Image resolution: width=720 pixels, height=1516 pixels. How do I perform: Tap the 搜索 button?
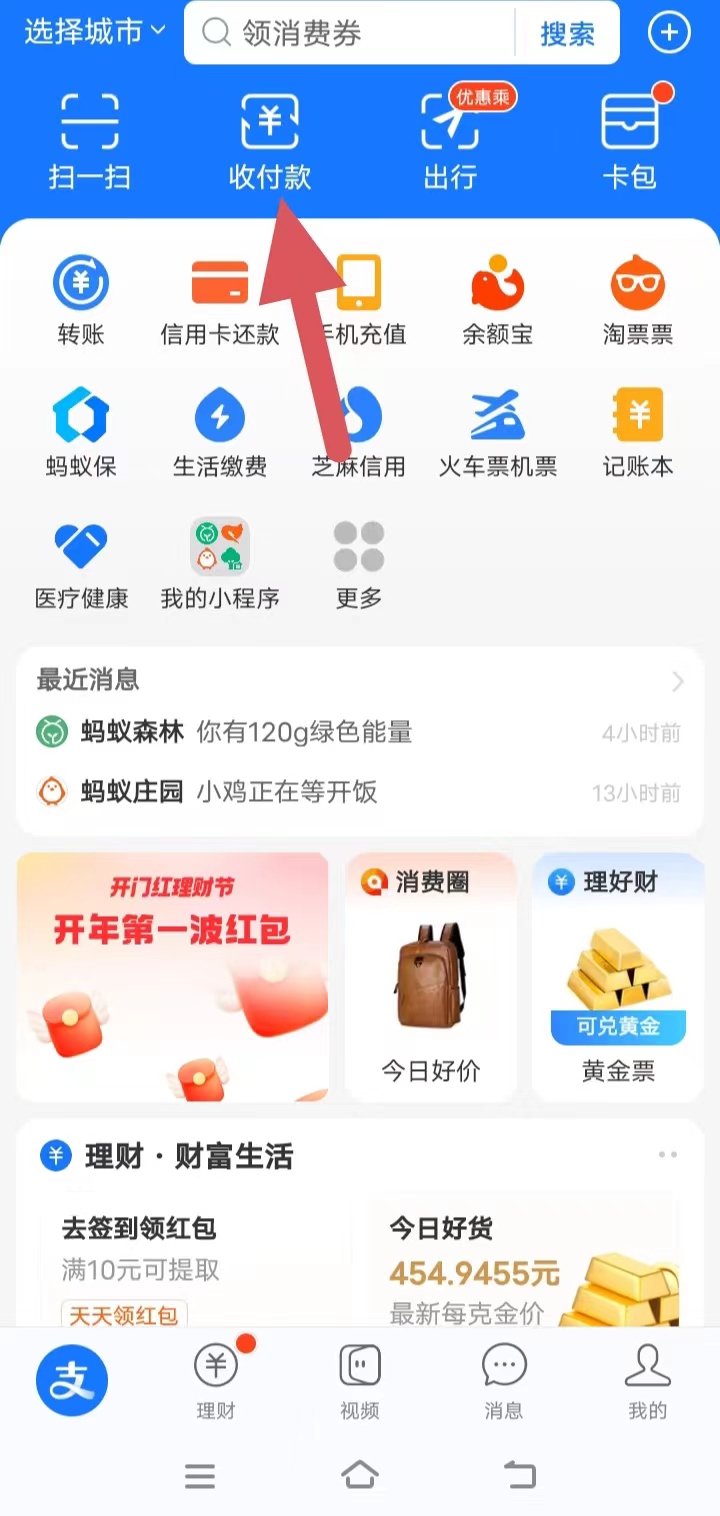coord(567,34)
